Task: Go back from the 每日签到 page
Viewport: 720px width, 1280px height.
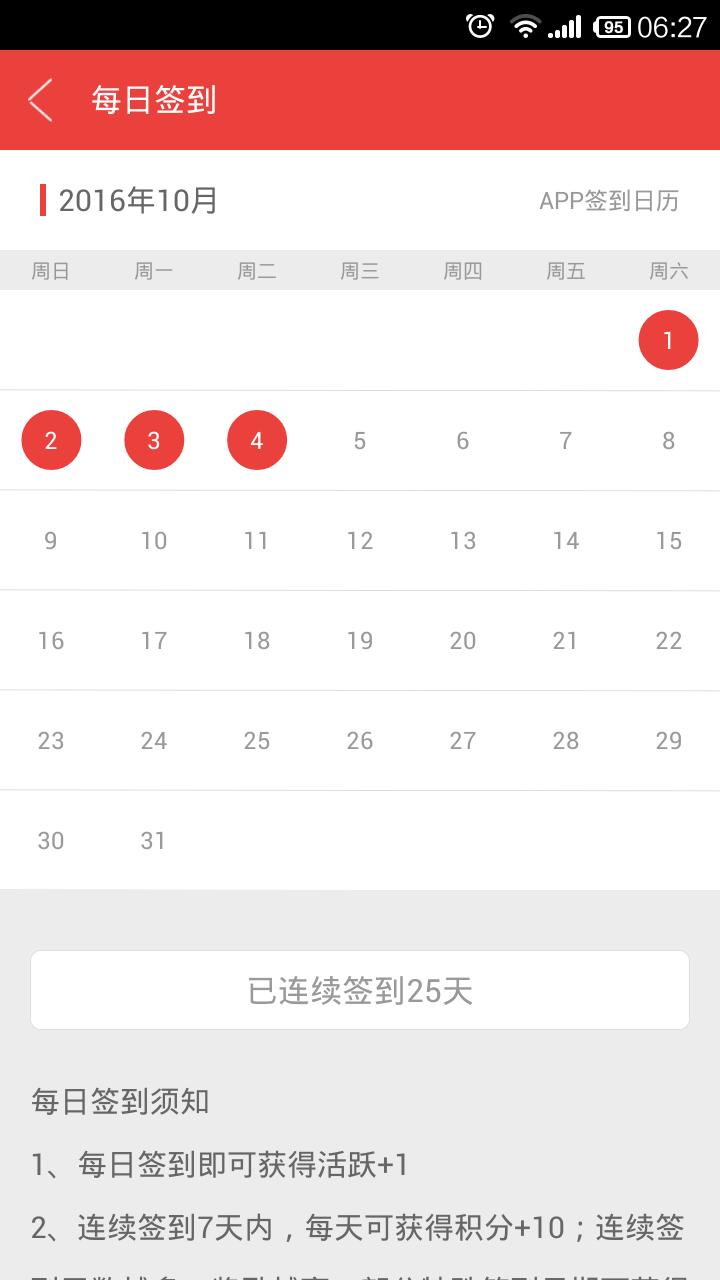Action: (41, 100)
